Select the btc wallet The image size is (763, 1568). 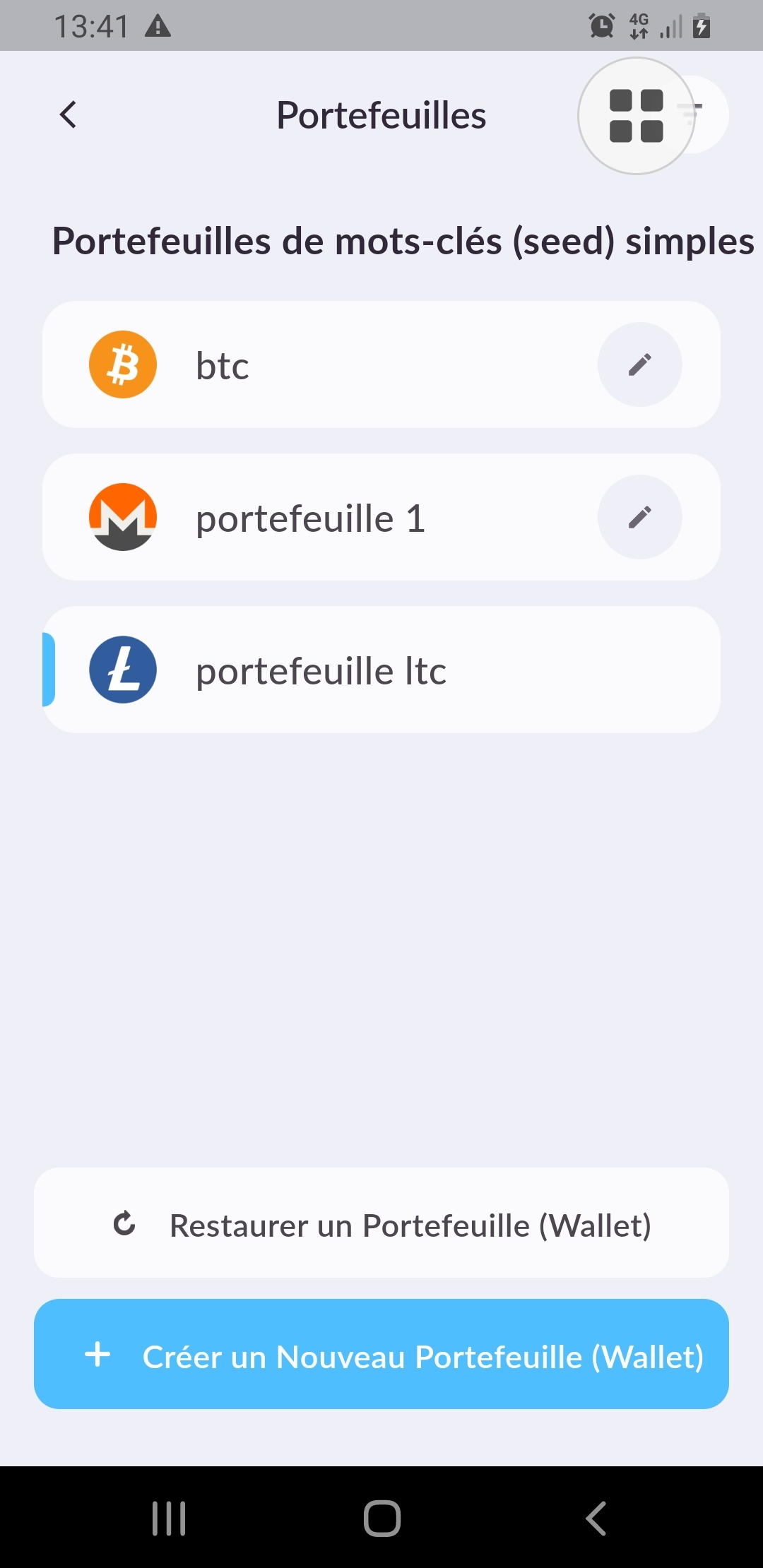point(318,365)
